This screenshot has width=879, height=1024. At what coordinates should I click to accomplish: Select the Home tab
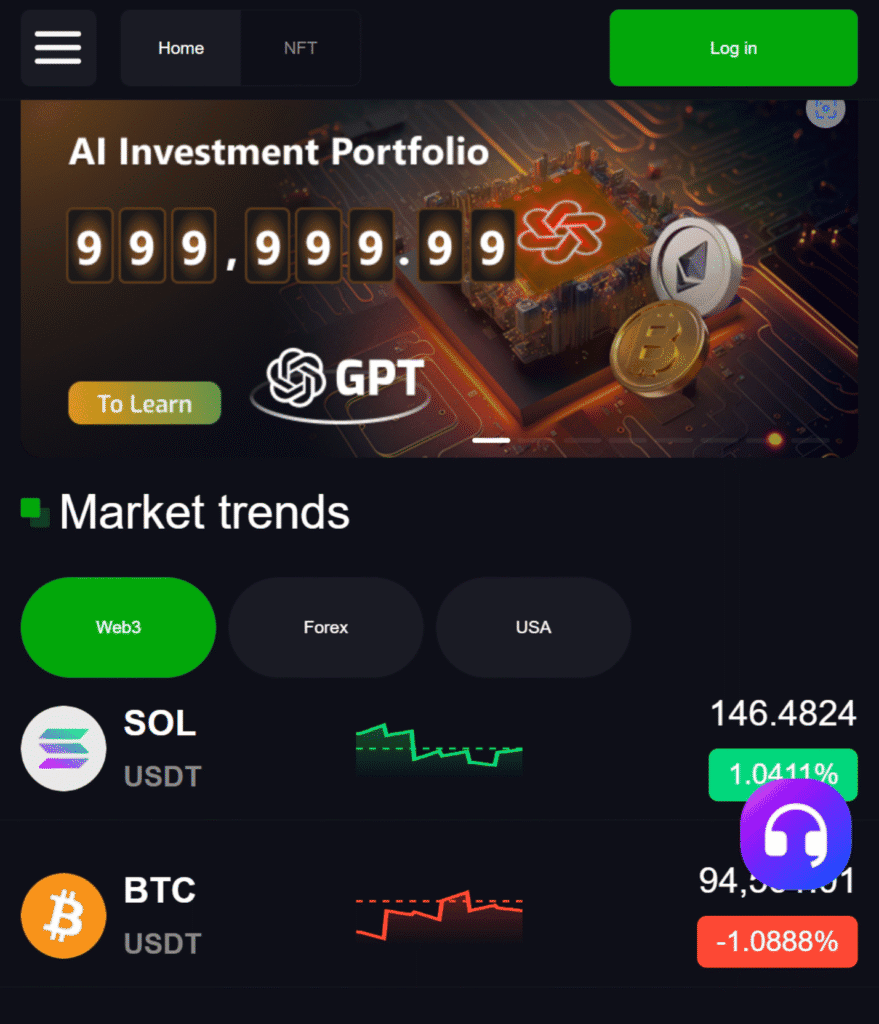181,48
